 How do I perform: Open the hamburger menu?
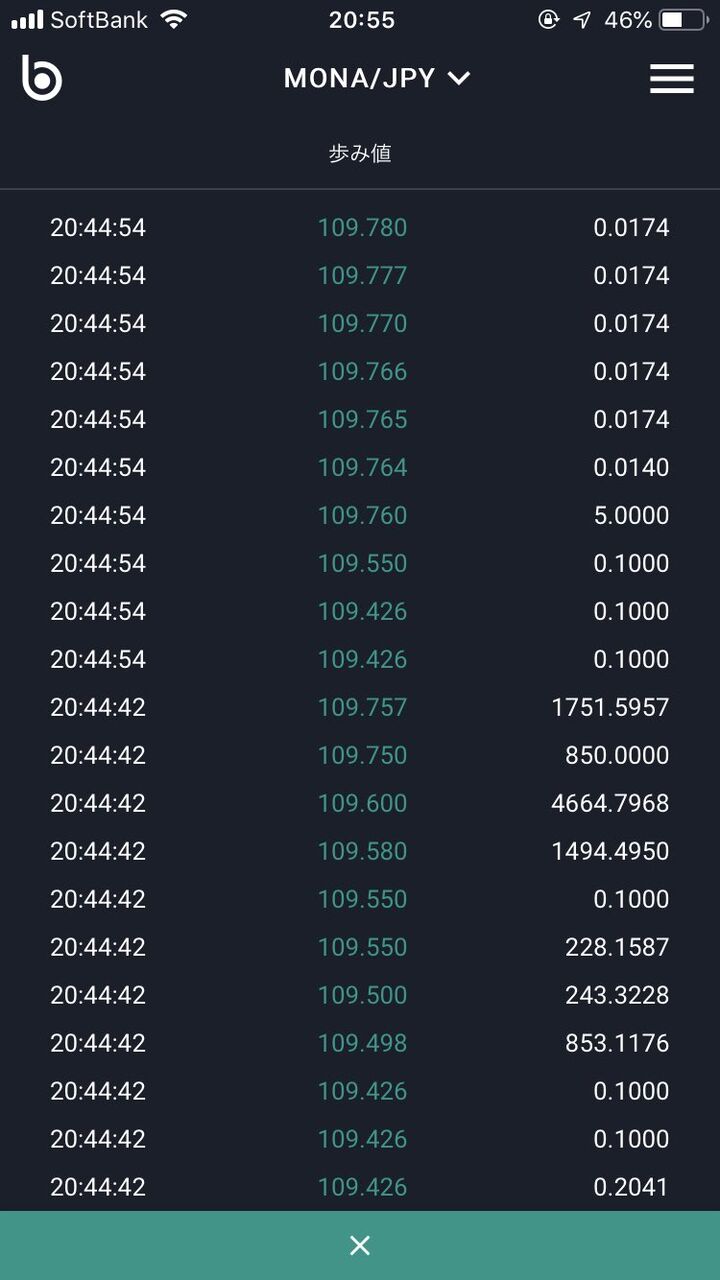[x=671, y=79]
